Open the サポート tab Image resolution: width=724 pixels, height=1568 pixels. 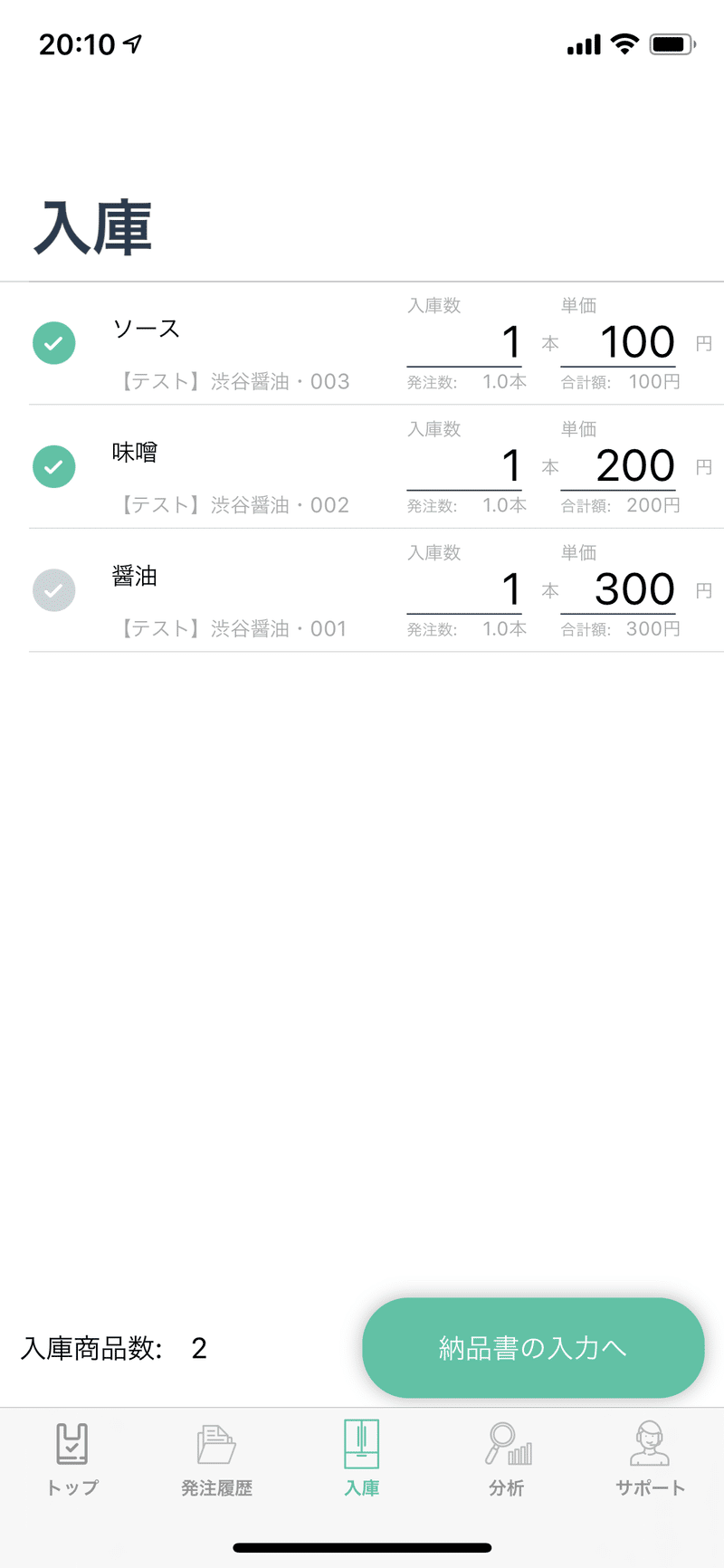coord(651,1458)
